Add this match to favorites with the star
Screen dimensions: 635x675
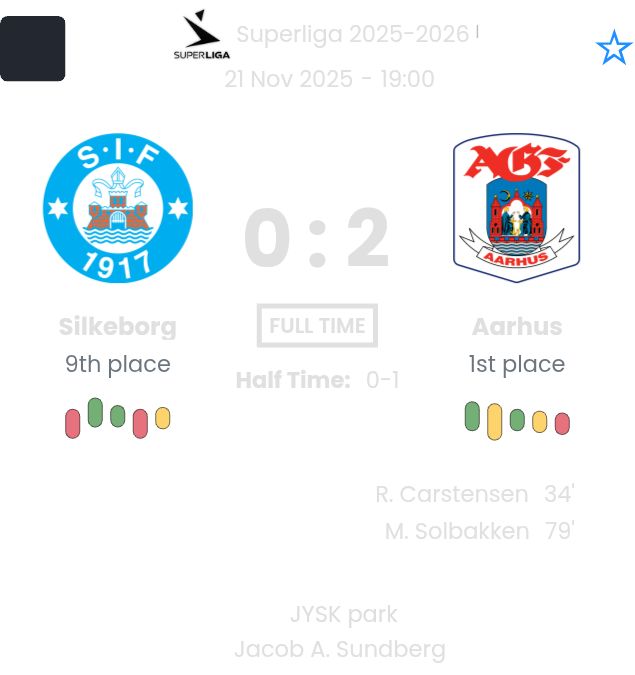click(613, 48)
